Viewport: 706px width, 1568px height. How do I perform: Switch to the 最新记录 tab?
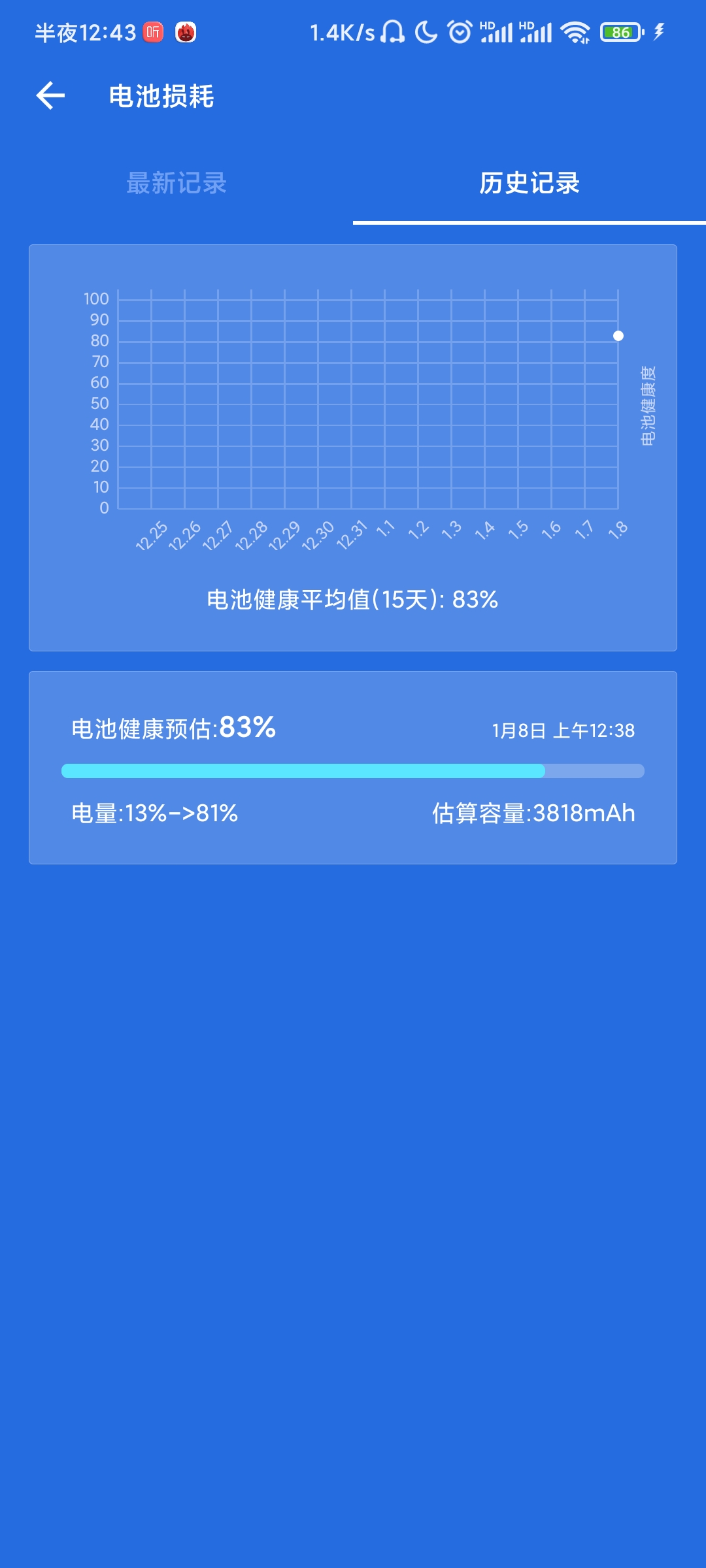pyautogui.click(x=176, y=183)
